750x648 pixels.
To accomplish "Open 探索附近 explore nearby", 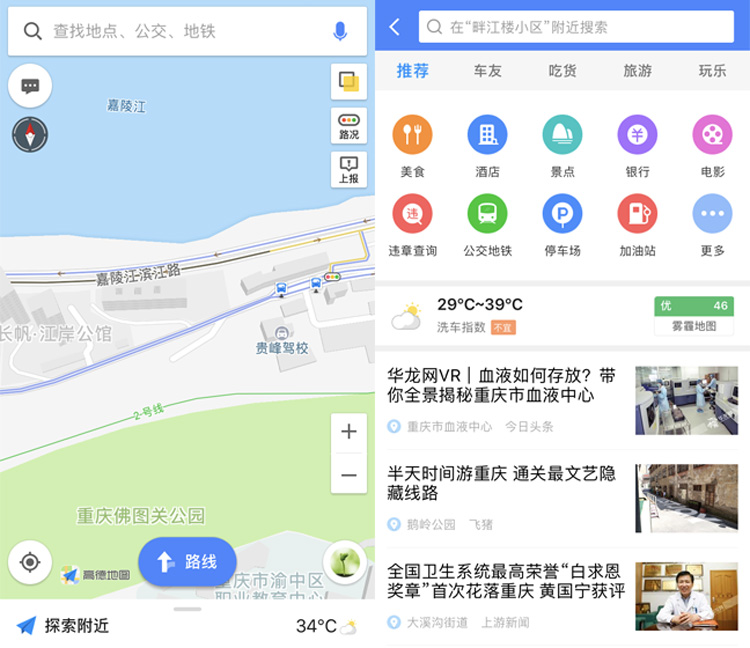I will point(62,626).
